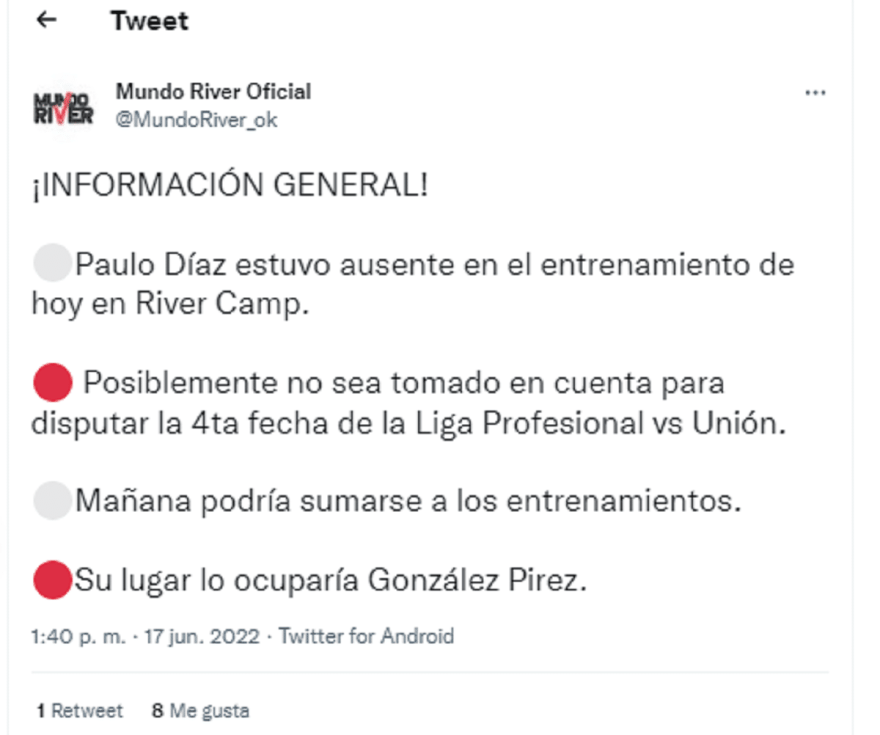
Task: Go back using the arrow
Action: point(46,20)
